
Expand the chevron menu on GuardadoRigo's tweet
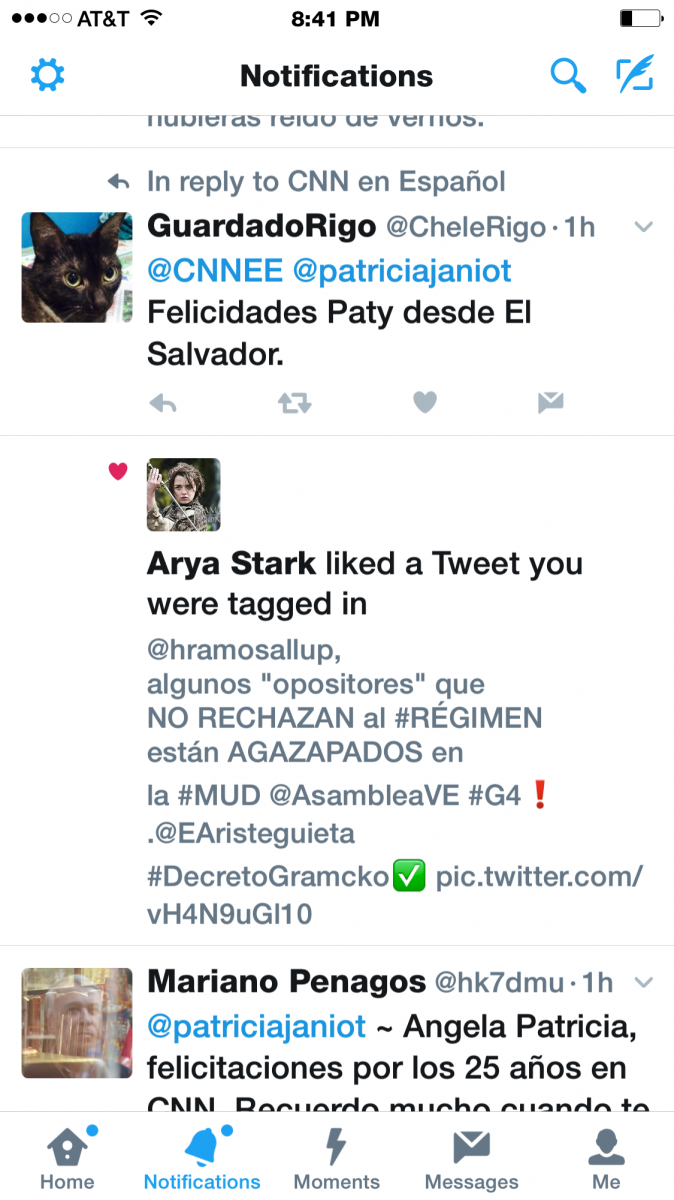click(x=644, y=227)
